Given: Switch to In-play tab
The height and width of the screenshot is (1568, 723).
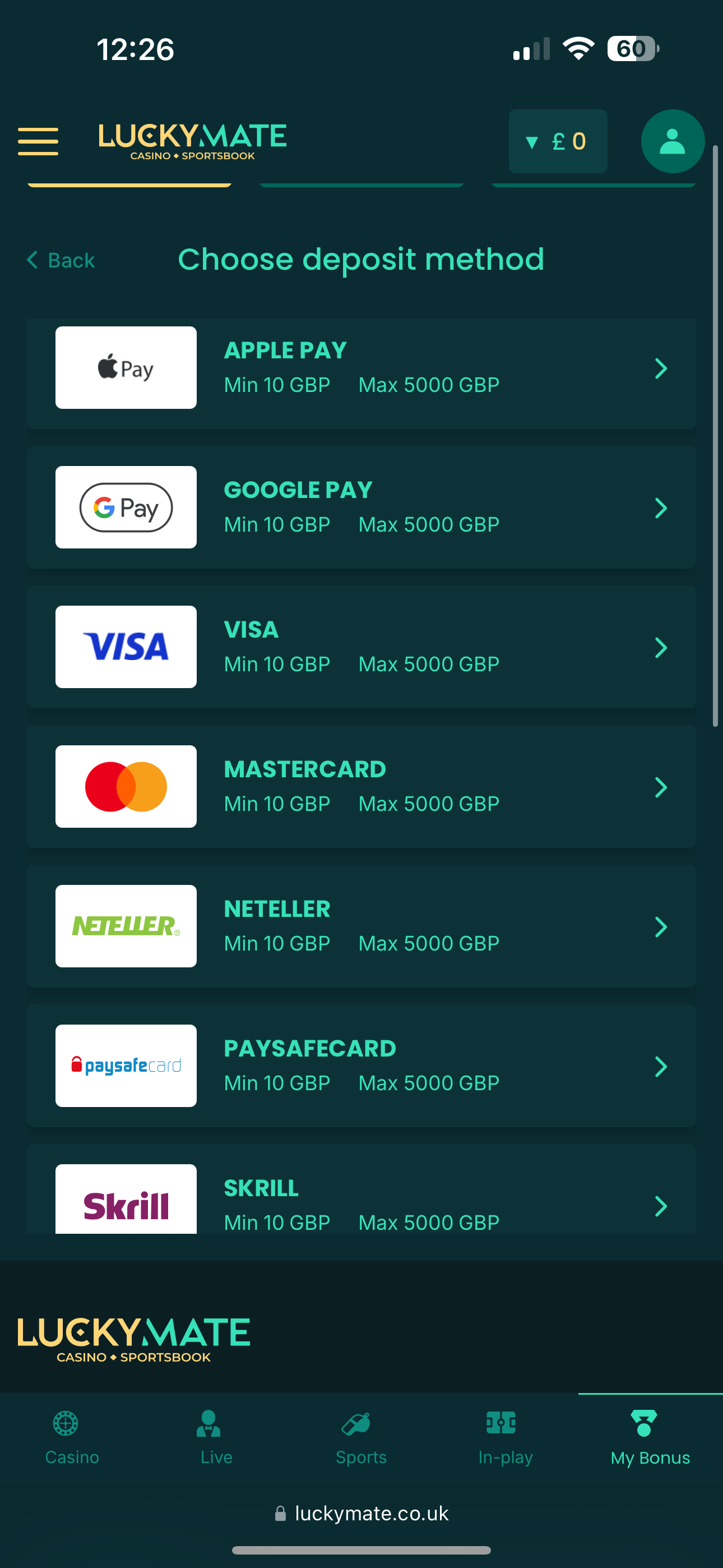Looking at the screenshot, I should point(505,1437).
